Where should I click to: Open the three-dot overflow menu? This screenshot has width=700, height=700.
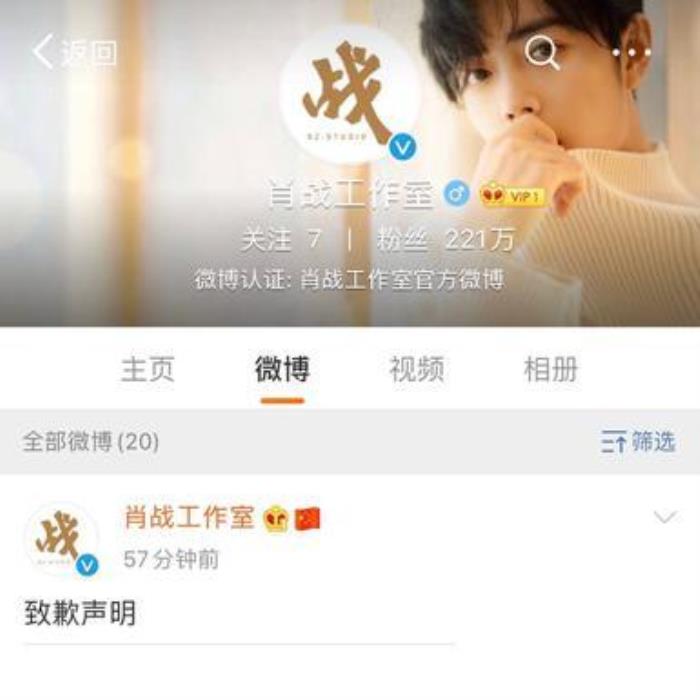tap(631, 52)
